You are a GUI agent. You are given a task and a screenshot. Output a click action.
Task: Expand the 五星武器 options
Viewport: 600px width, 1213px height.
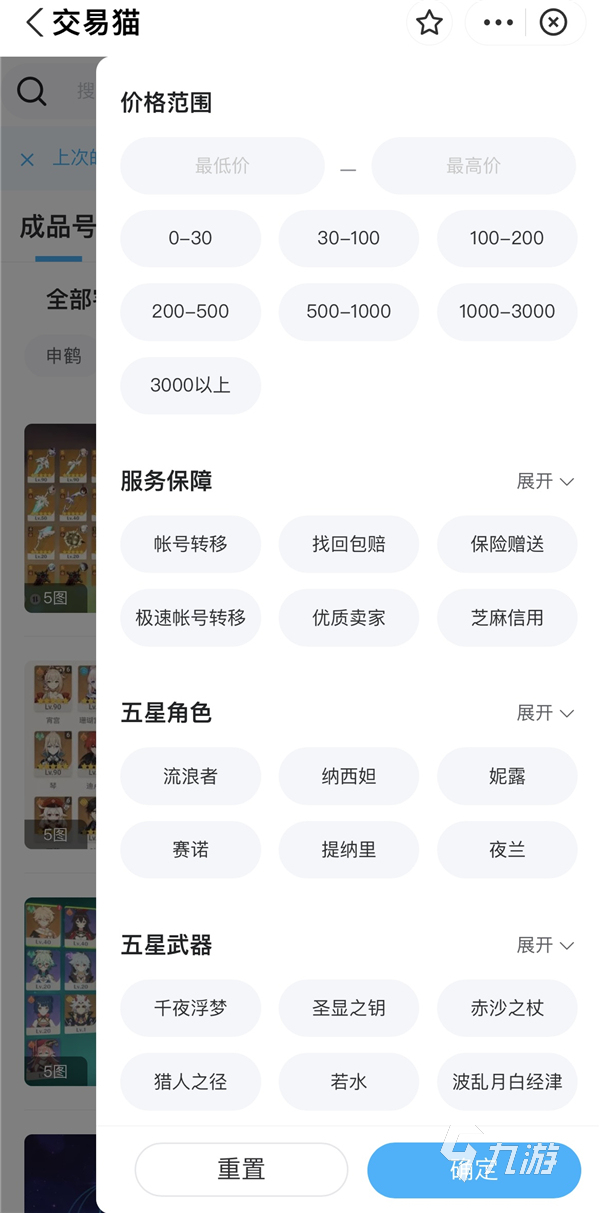[x=544, y=945]
